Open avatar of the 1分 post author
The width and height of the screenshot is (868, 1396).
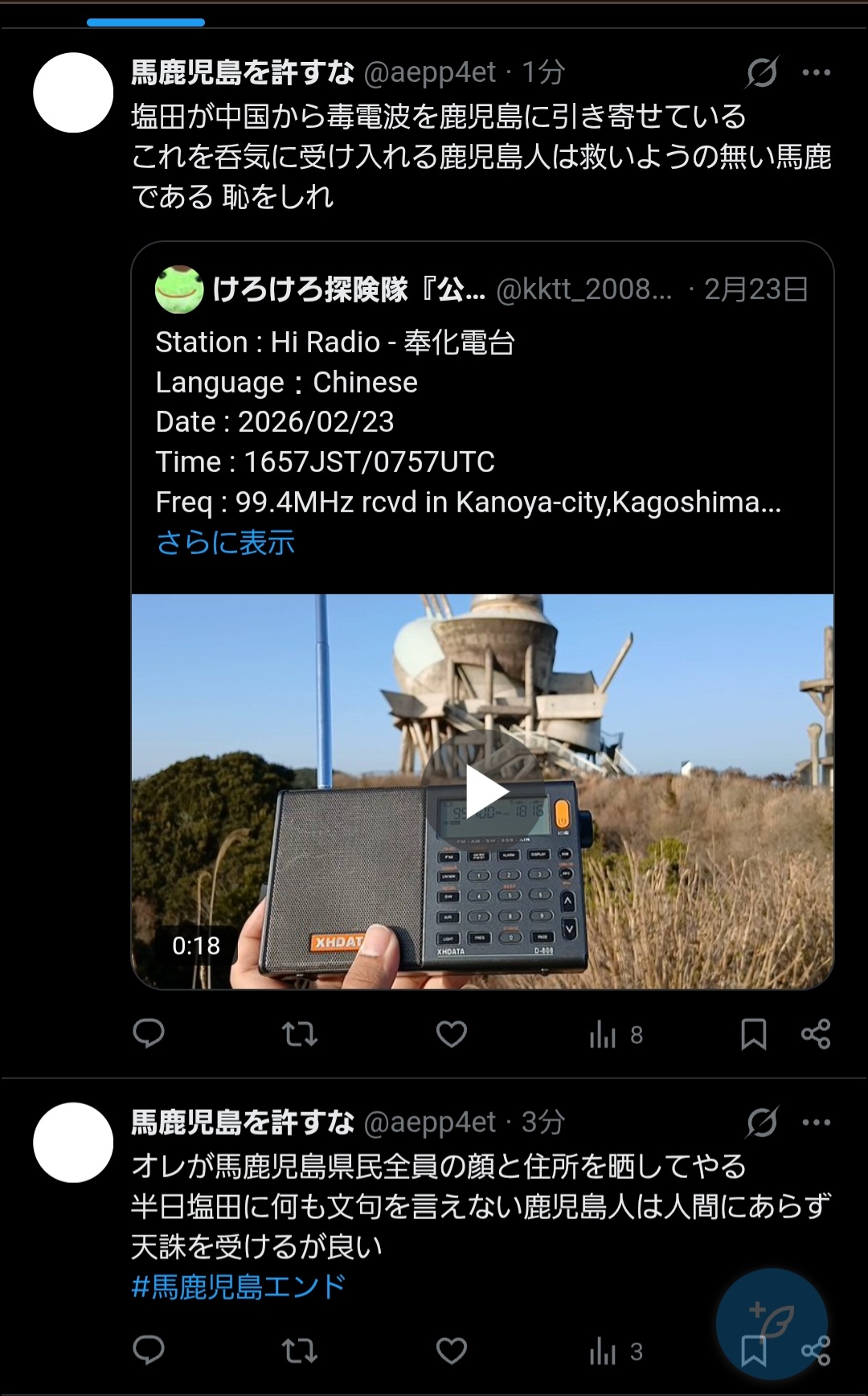click(x=73, y=92)
